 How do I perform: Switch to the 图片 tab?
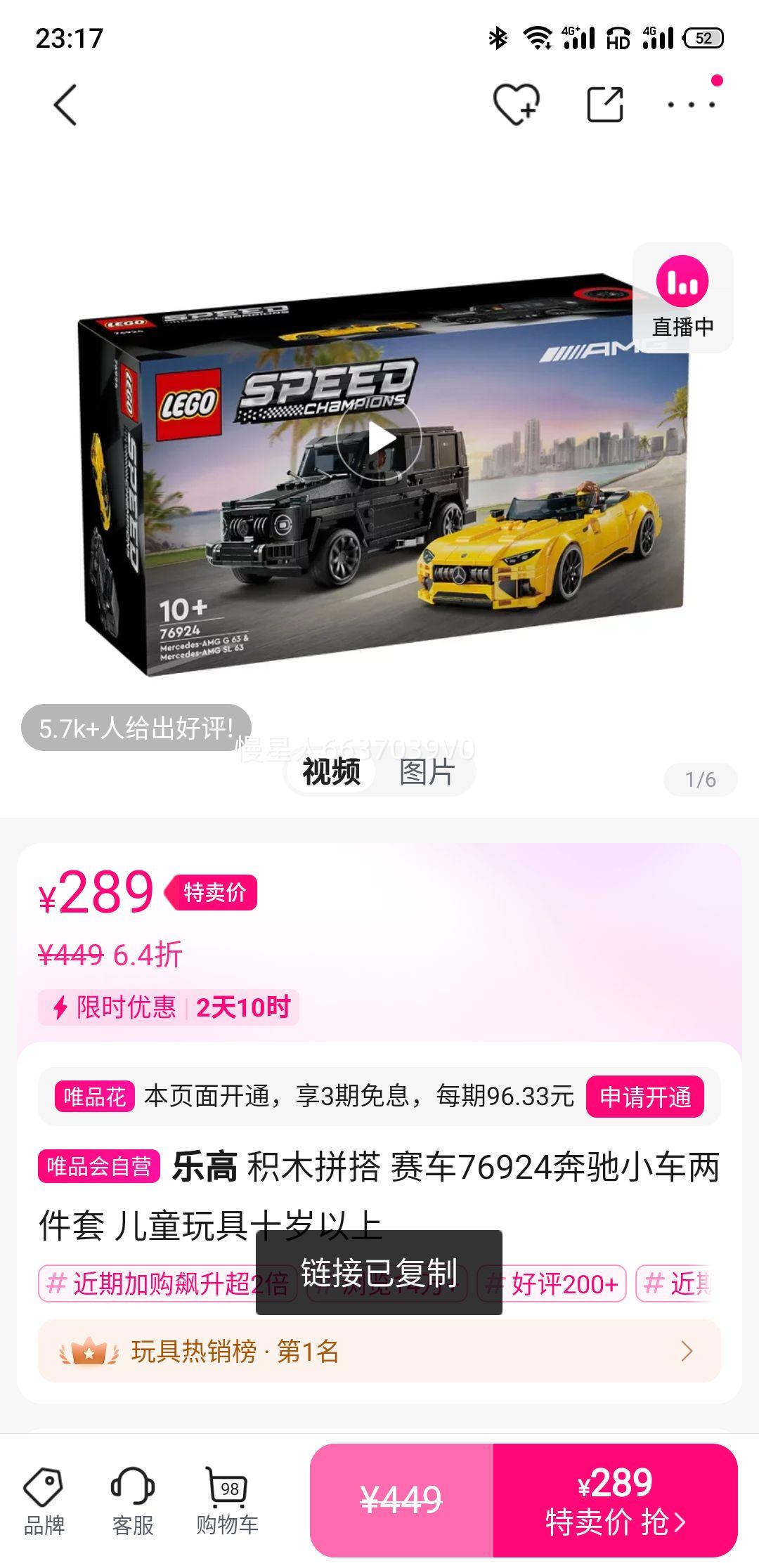point(427,773)
